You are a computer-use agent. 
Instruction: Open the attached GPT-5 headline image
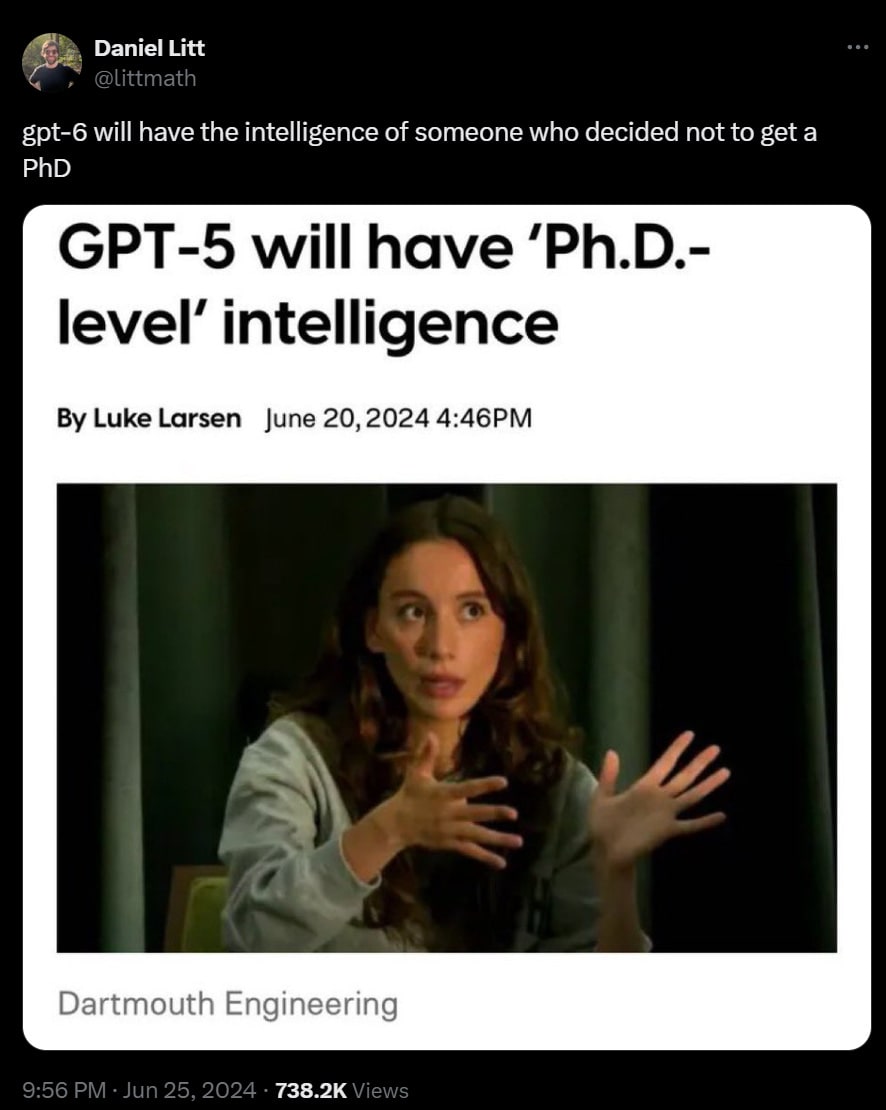[446, 627]
